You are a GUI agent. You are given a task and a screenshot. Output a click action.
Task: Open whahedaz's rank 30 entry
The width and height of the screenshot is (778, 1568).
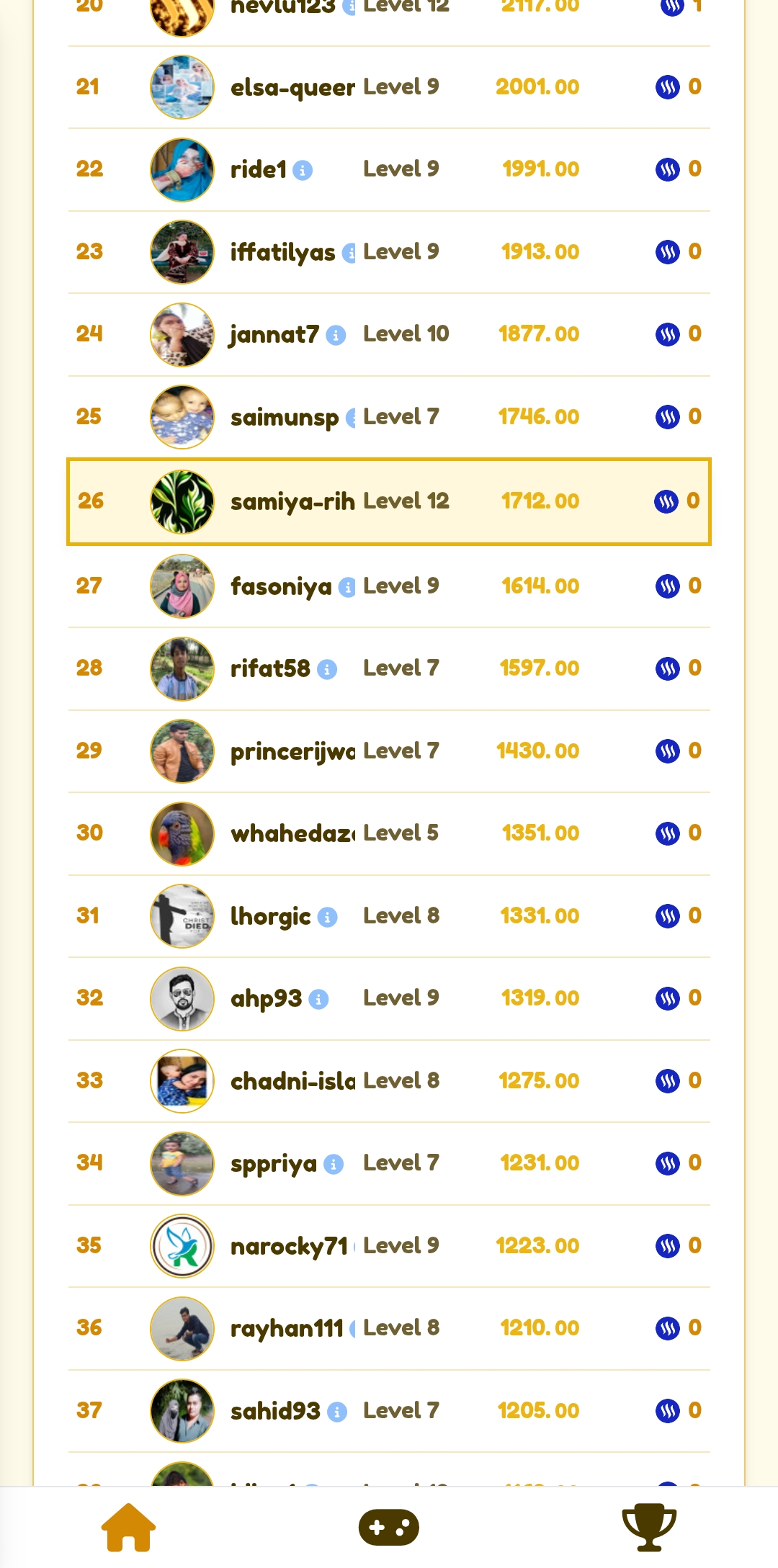pos(389,834)
